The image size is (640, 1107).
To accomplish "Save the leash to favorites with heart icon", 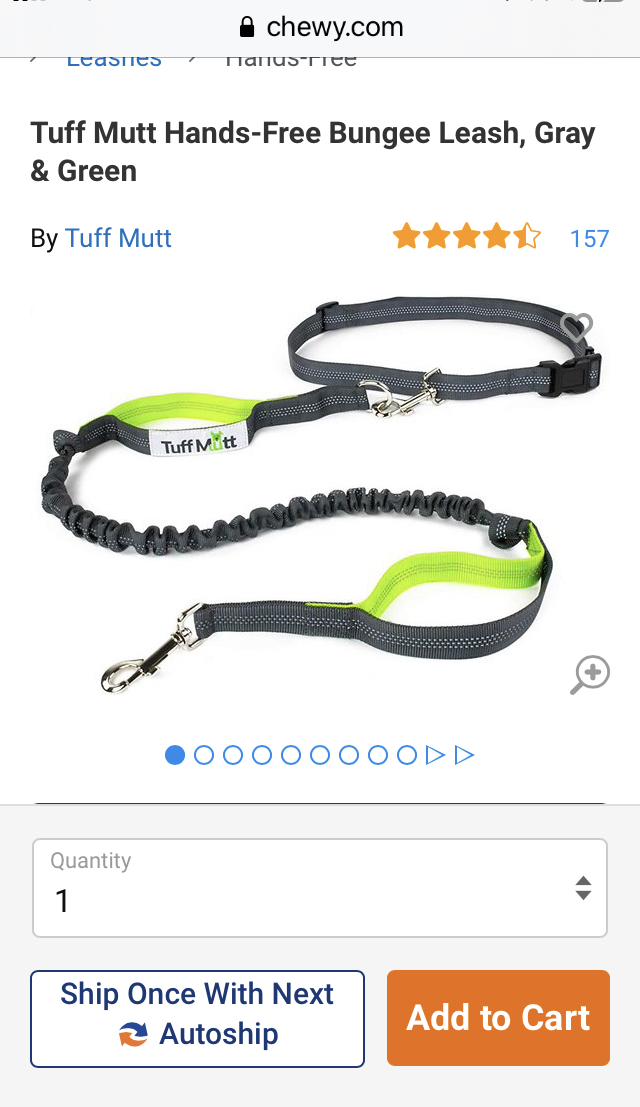I will (576, 327).
